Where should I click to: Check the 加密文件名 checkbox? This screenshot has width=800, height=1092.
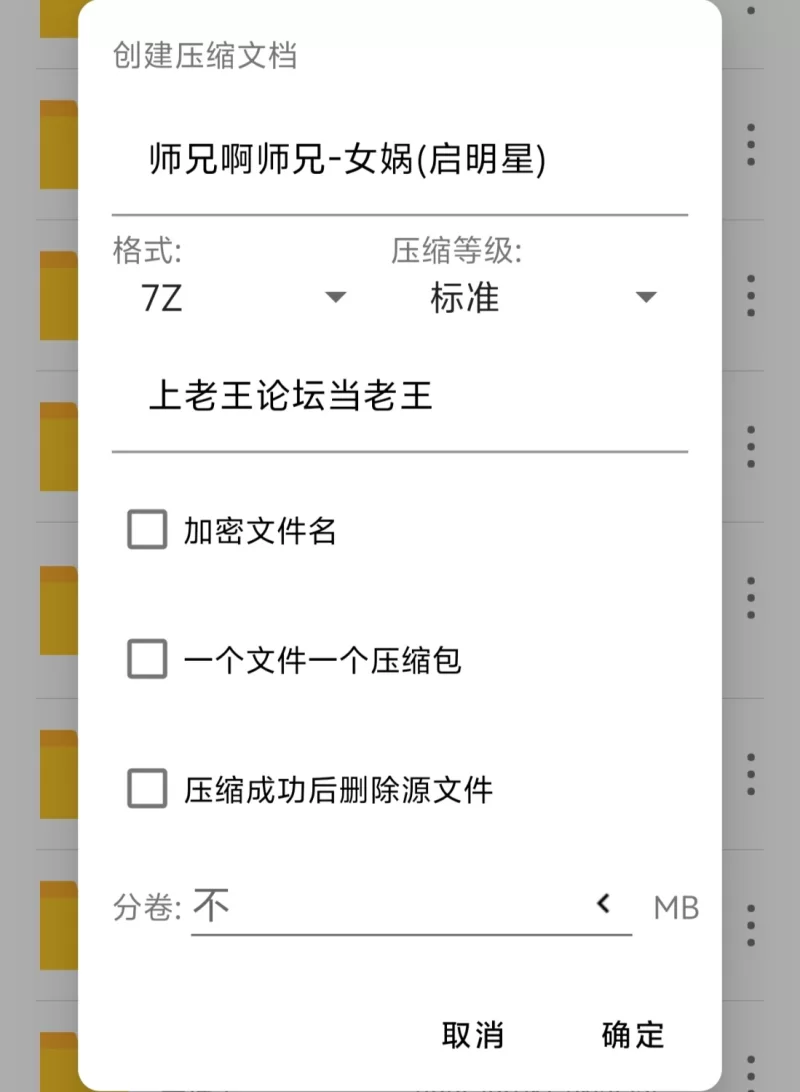coord(147,530)
